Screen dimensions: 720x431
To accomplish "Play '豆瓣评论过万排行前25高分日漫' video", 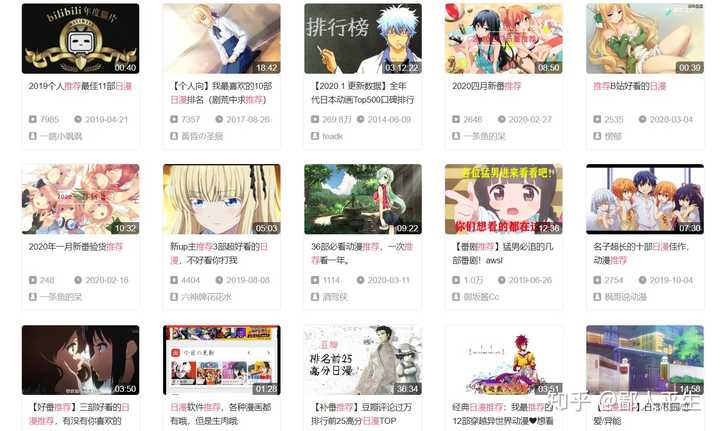I will click(362, 360).
